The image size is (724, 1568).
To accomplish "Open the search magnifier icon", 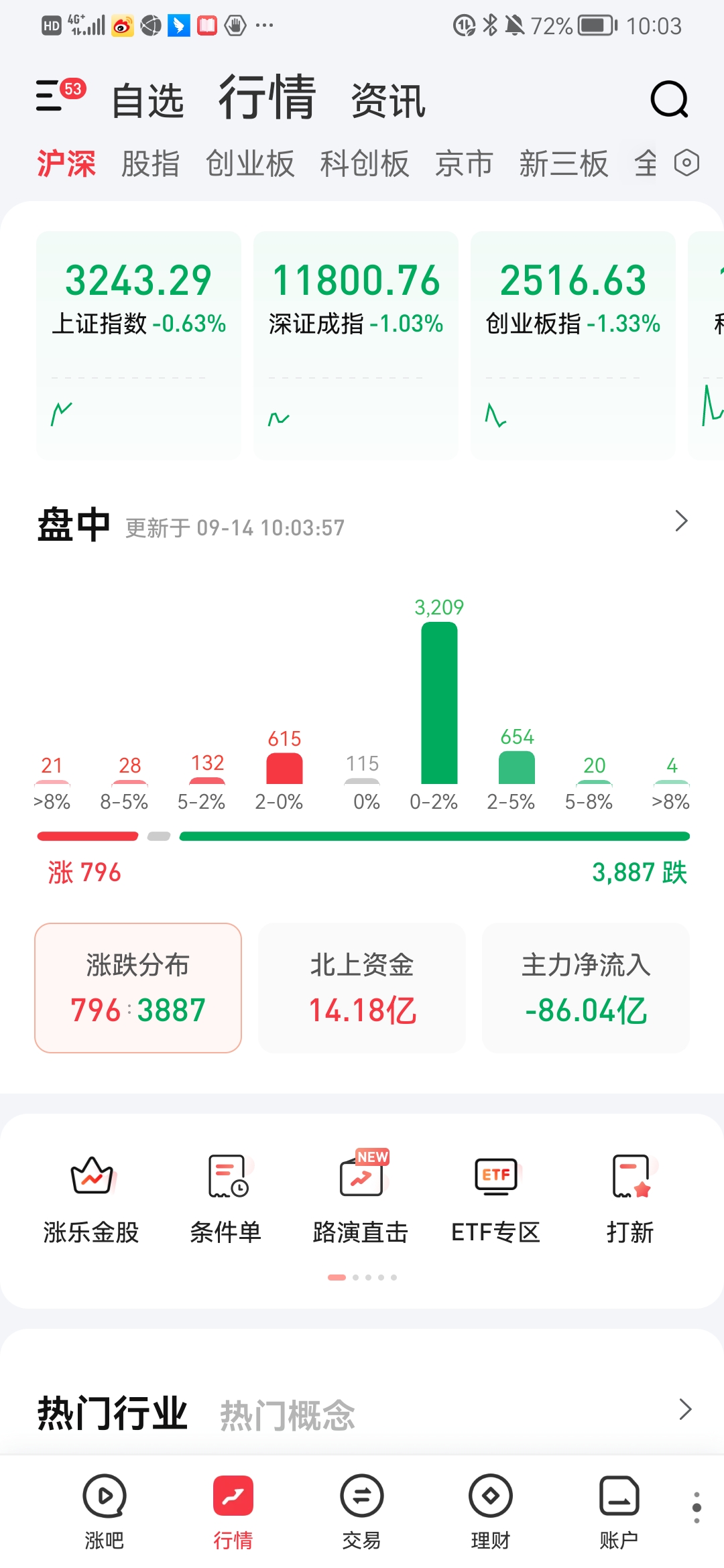I will pyautogui.click(x=669, y=99).
